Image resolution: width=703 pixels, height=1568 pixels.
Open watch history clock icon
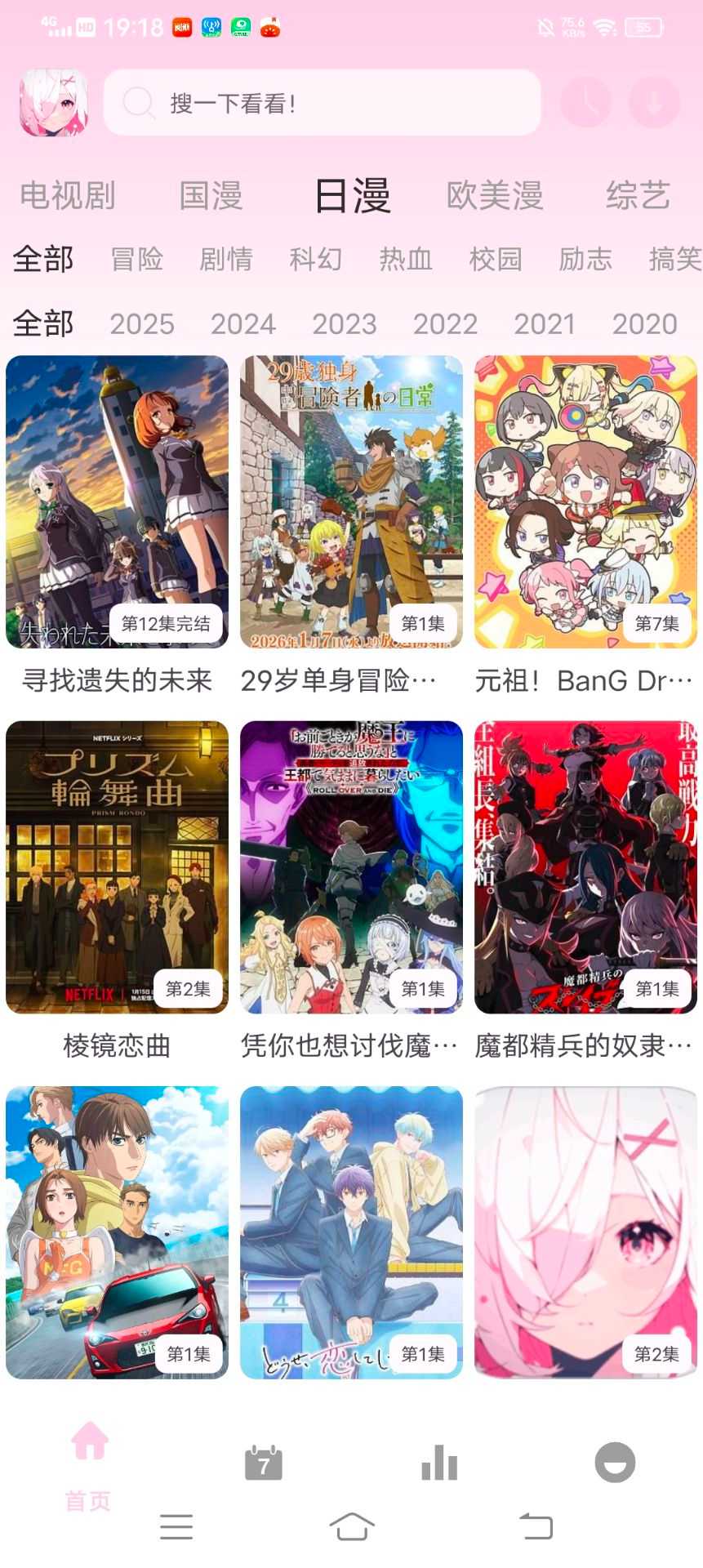tap(585, 103)
